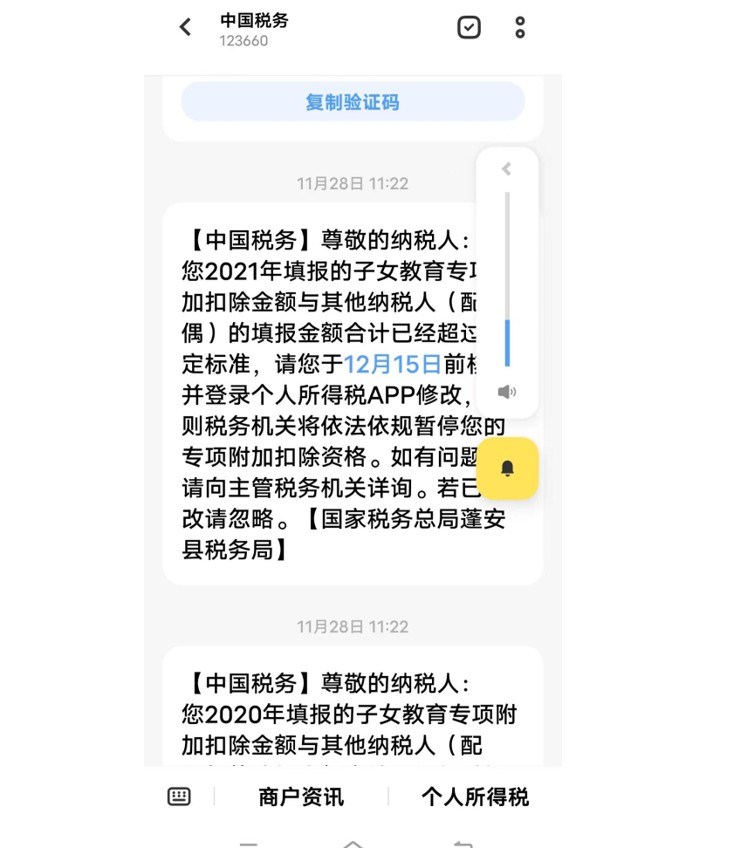Image resolution: width=734 pixels, height=848 pixels.
Task: Mute sound via the speaker icon
Action: [507, 392]
